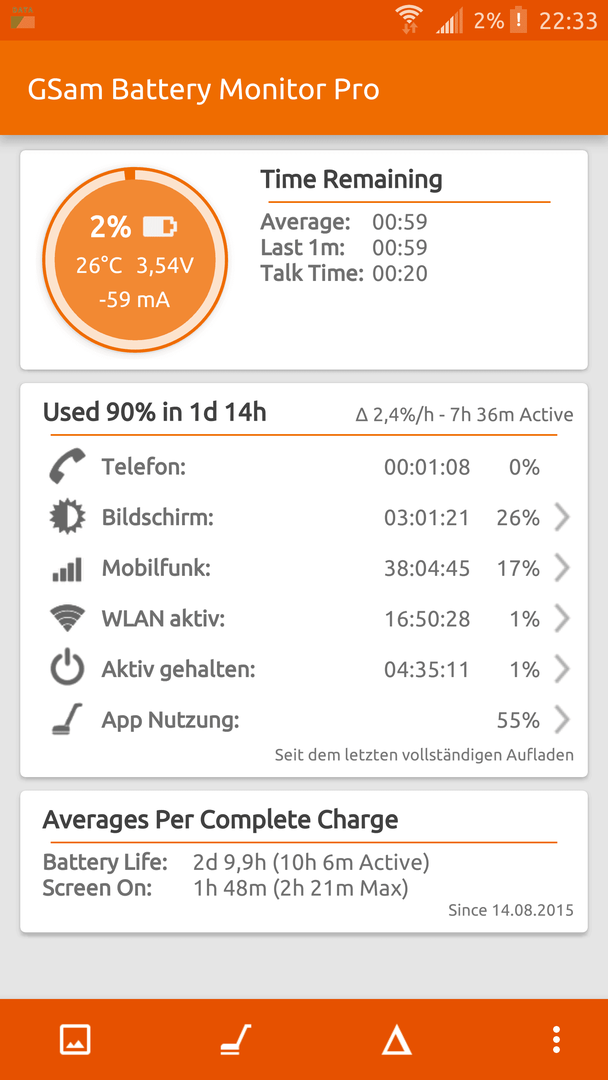Open app usage icon in bottom bar
This screenshot has width=608, height=1080.
coord(236,1039)
